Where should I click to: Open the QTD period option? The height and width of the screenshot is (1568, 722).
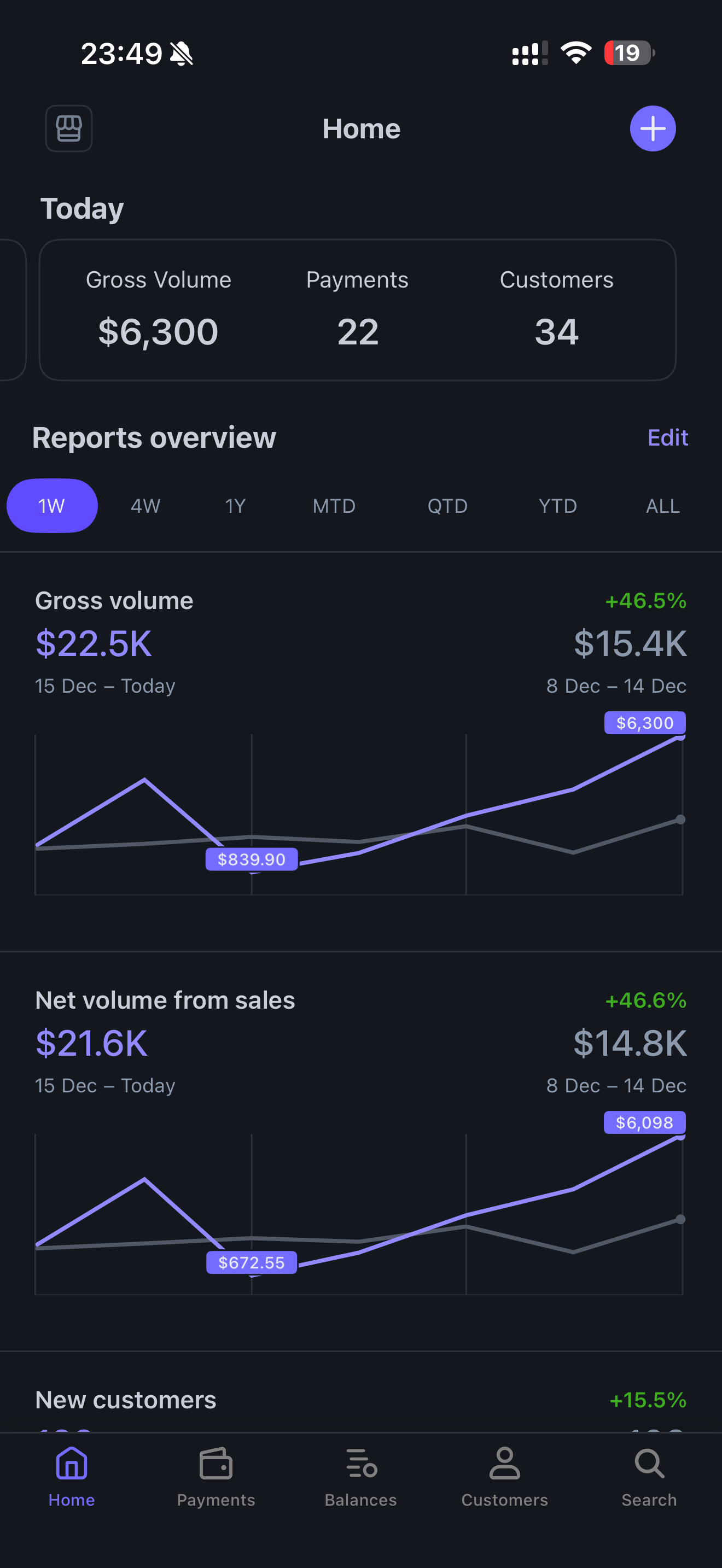(x=448, y=505)
